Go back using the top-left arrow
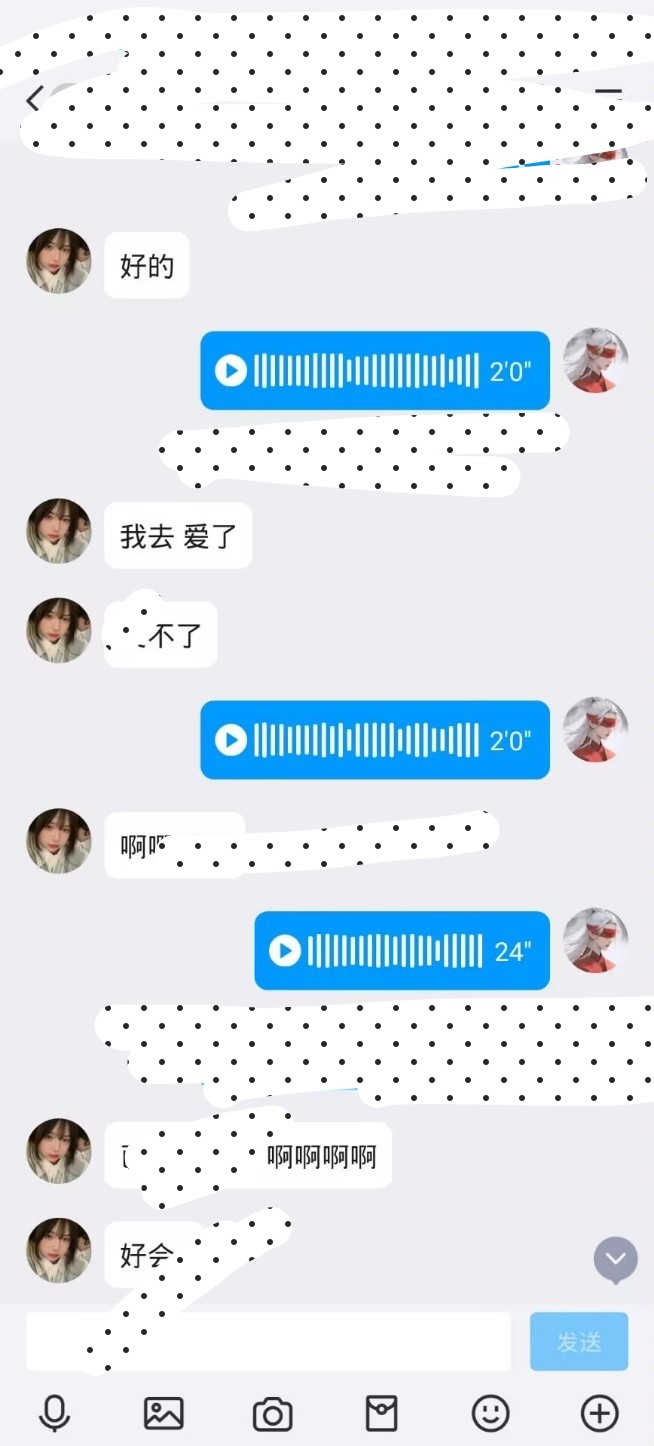Screen dimensions: 654x1446 34,99
